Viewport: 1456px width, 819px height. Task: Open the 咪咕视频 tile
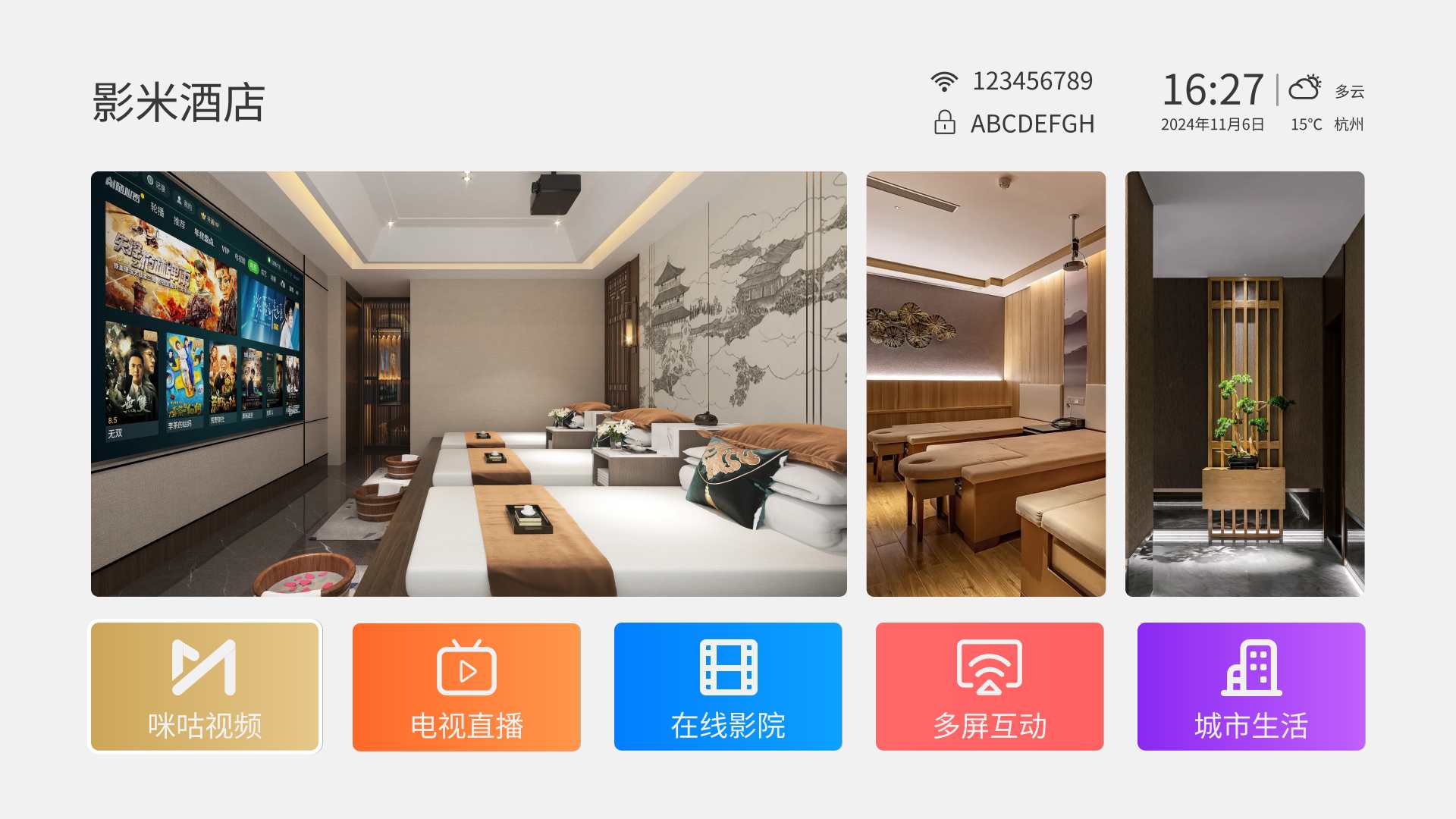[x=205, y=687]
